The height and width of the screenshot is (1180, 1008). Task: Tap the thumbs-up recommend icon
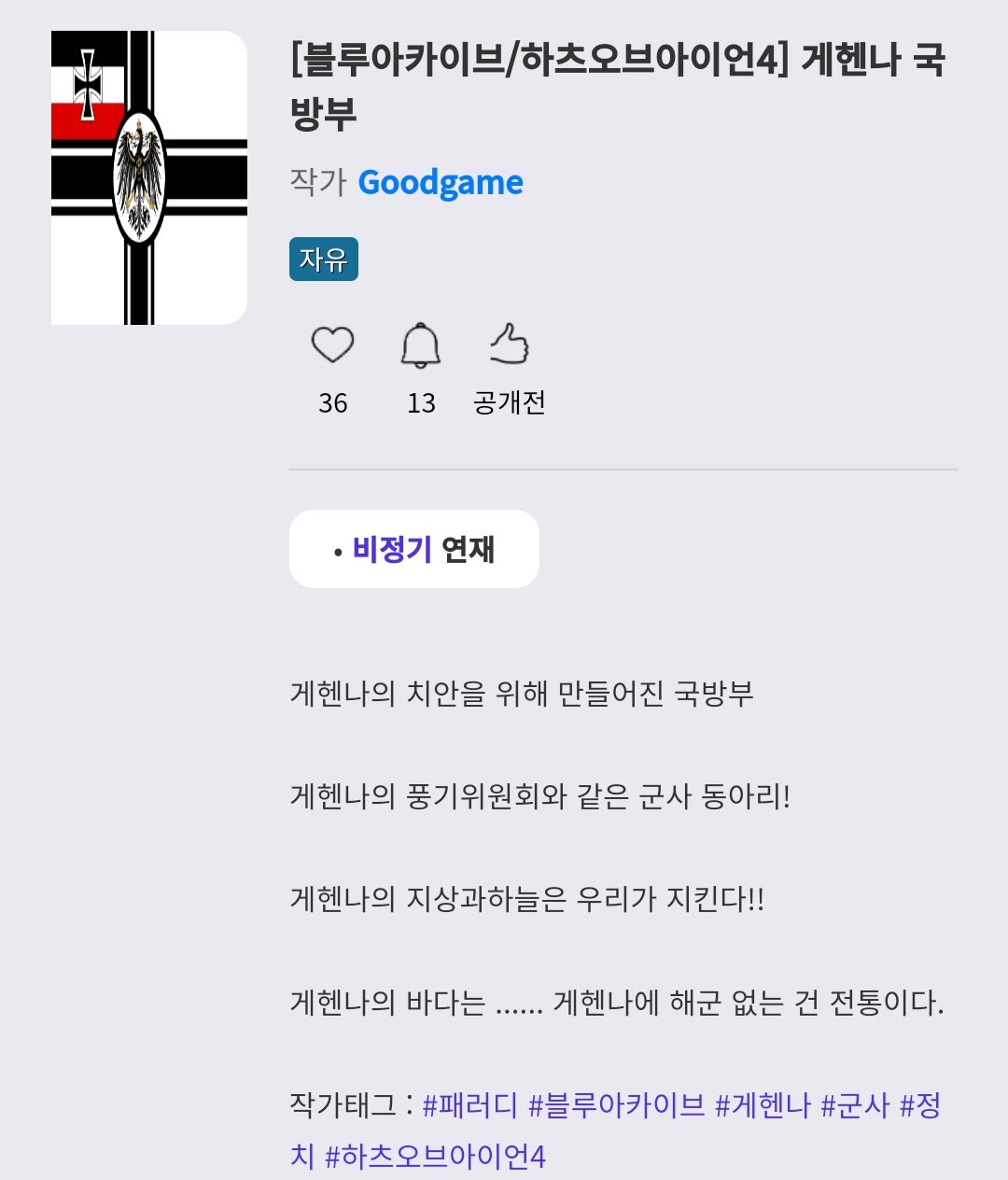(510, 344)
